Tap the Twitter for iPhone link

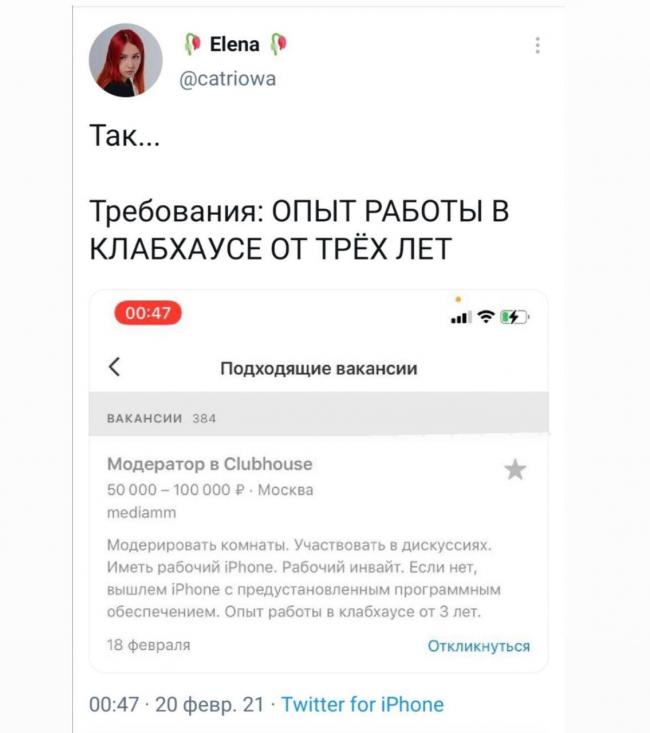point(362,704)
